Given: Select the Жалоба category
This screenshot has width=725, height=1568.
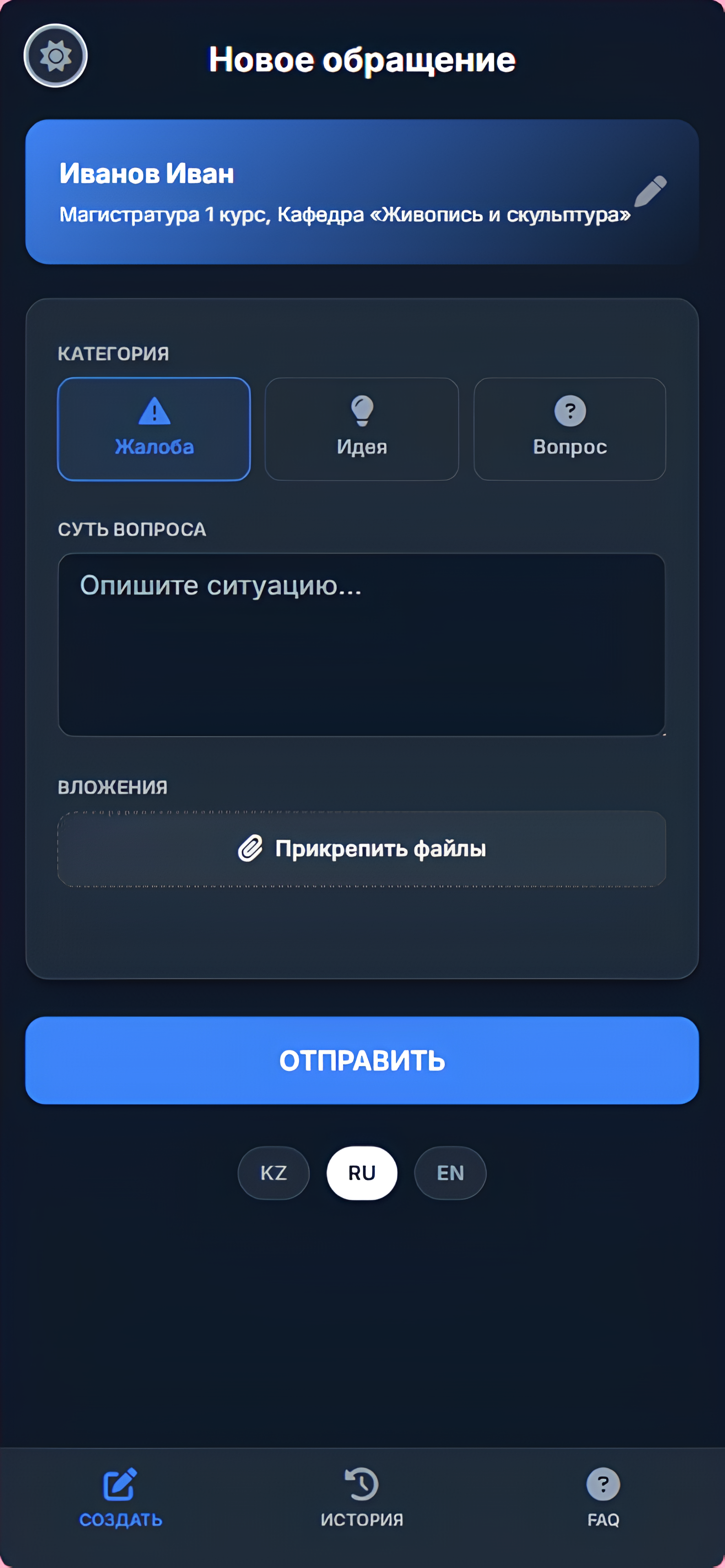Looking at the screenshot, I should (153, 428).
